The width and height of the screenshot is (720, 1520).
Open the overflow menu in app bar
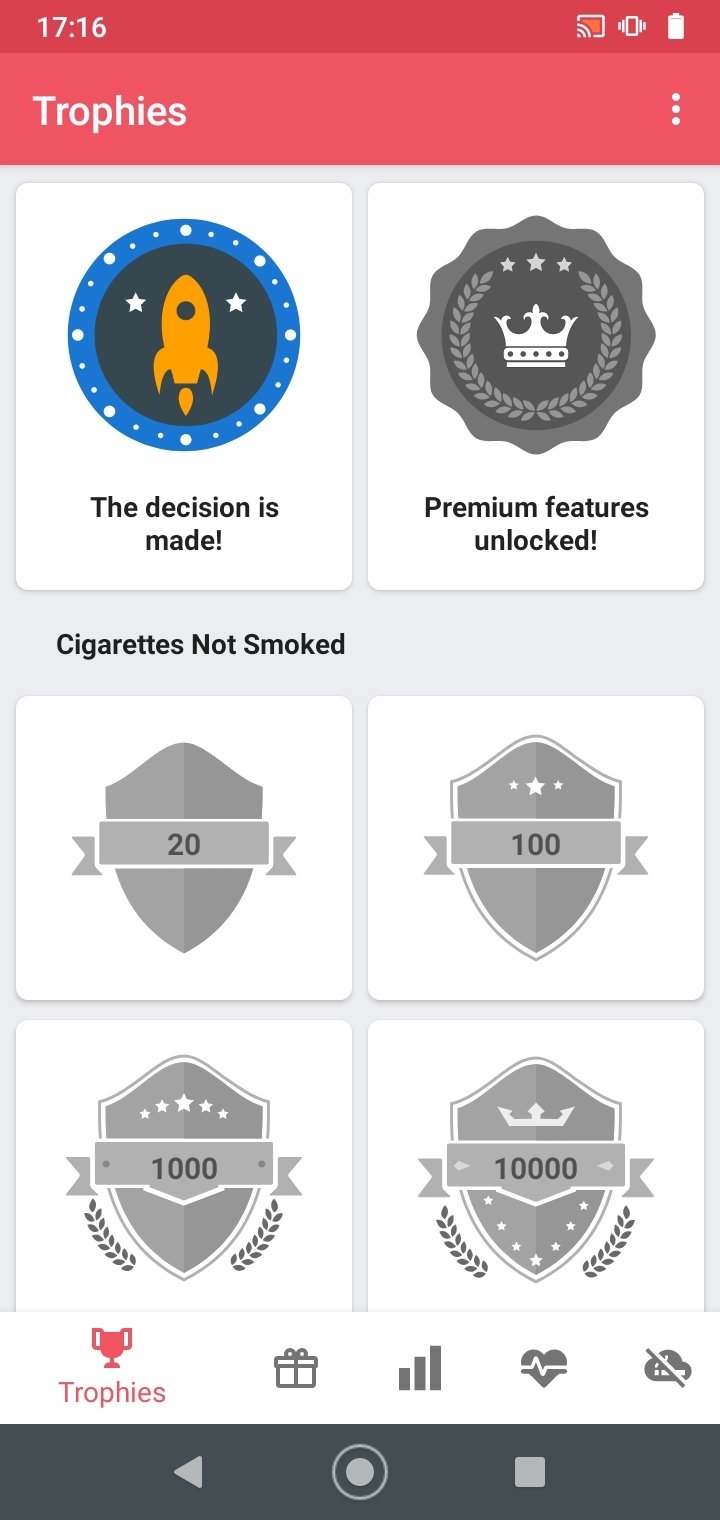676,110
